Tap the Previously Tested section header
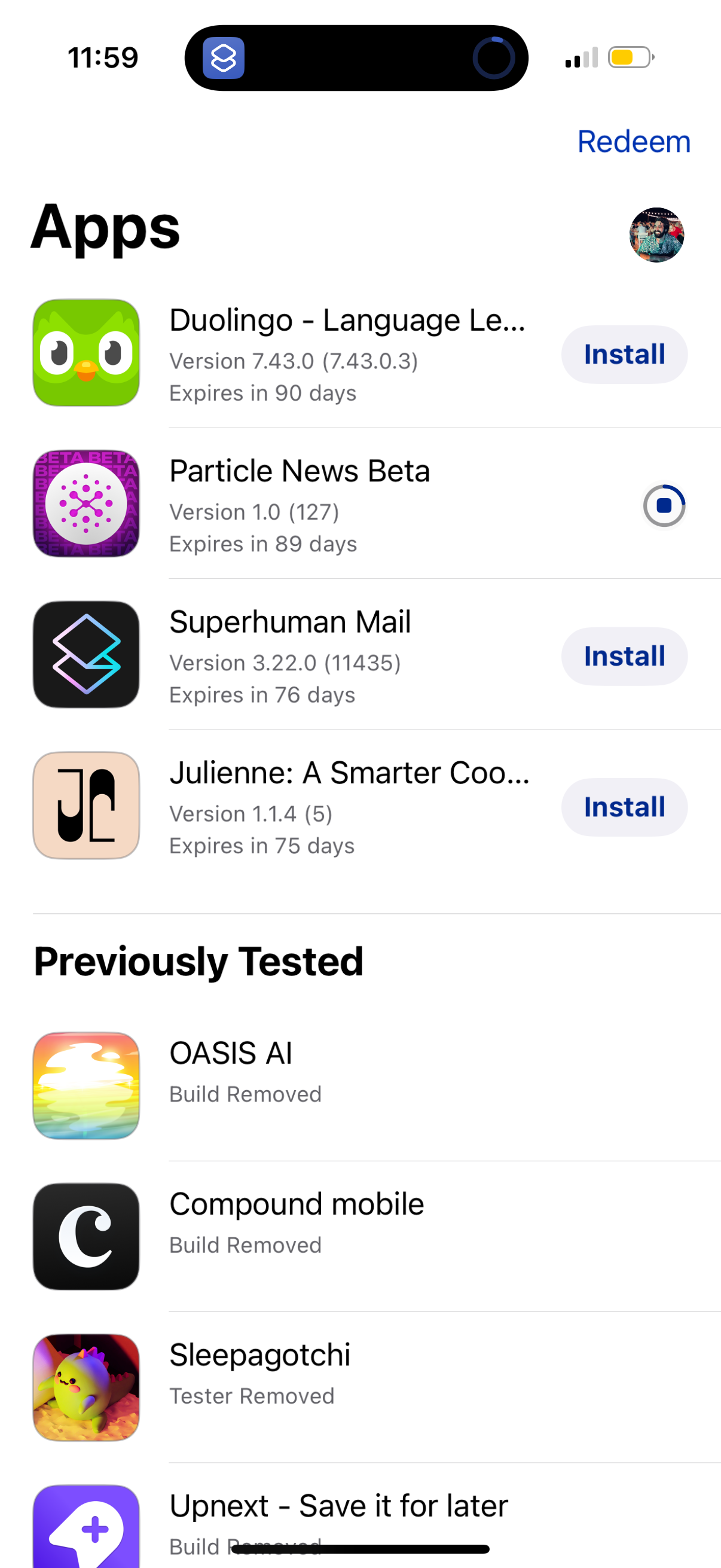Image resolution: width=721 pixels, height=1568 pixels. point(198,960)
